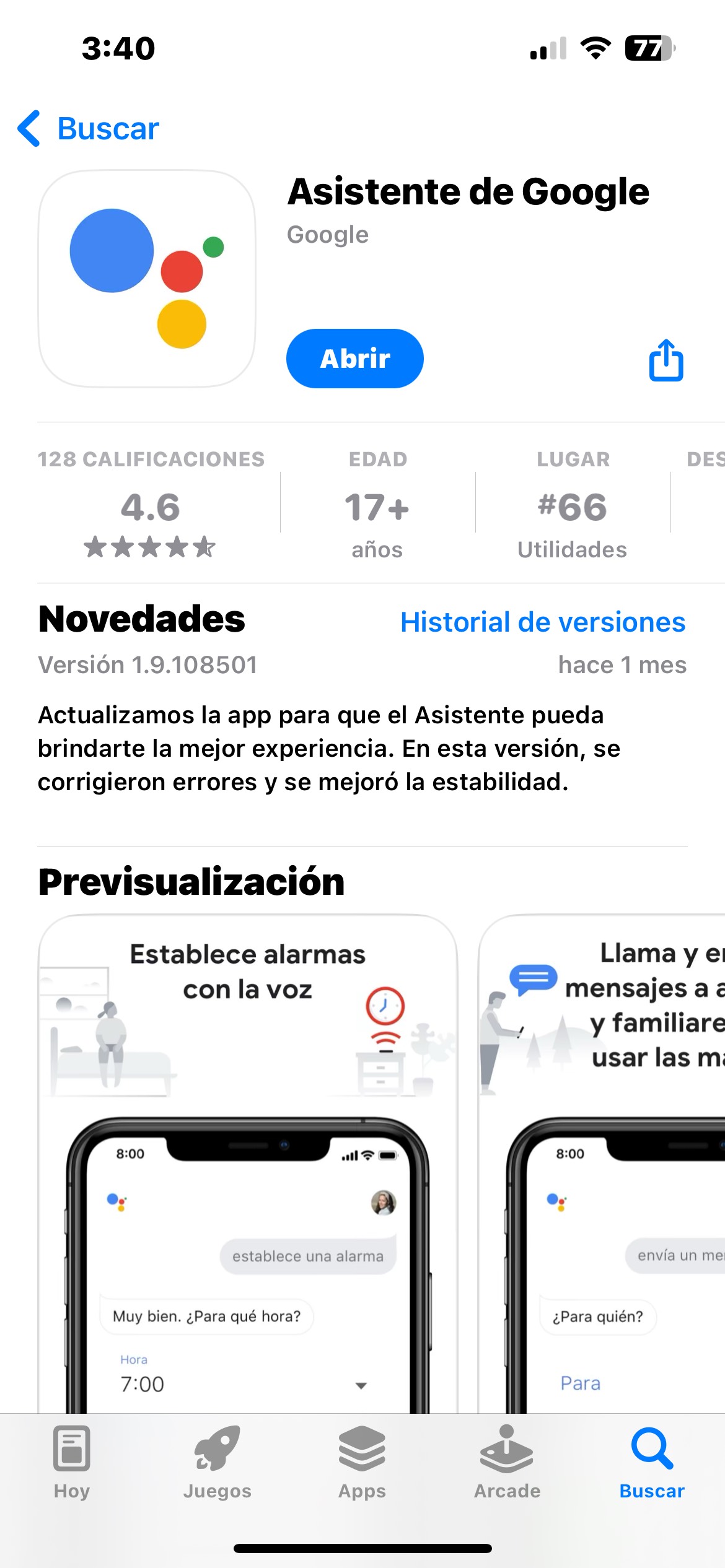The height and width of the screenshot is (1568, 725).
Task: Select the Buscar tab
Action: point(652,1461)
